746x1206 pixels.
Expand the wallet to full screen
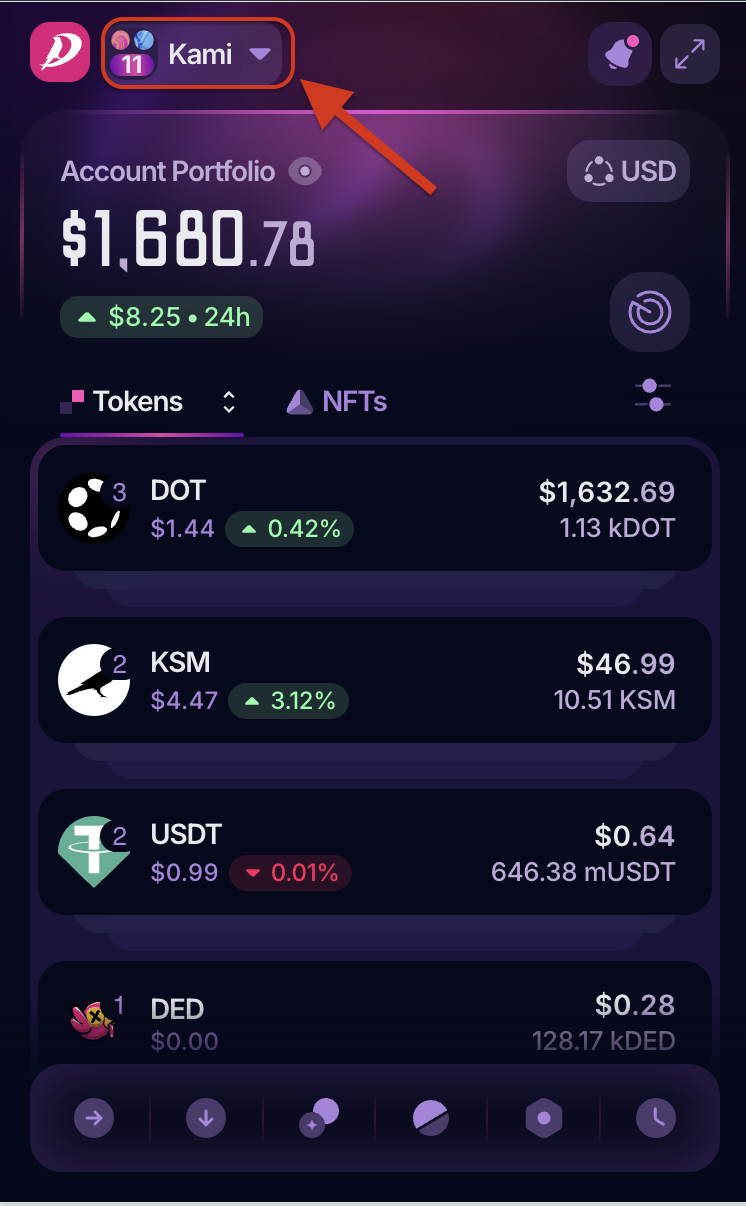(690, 54)
